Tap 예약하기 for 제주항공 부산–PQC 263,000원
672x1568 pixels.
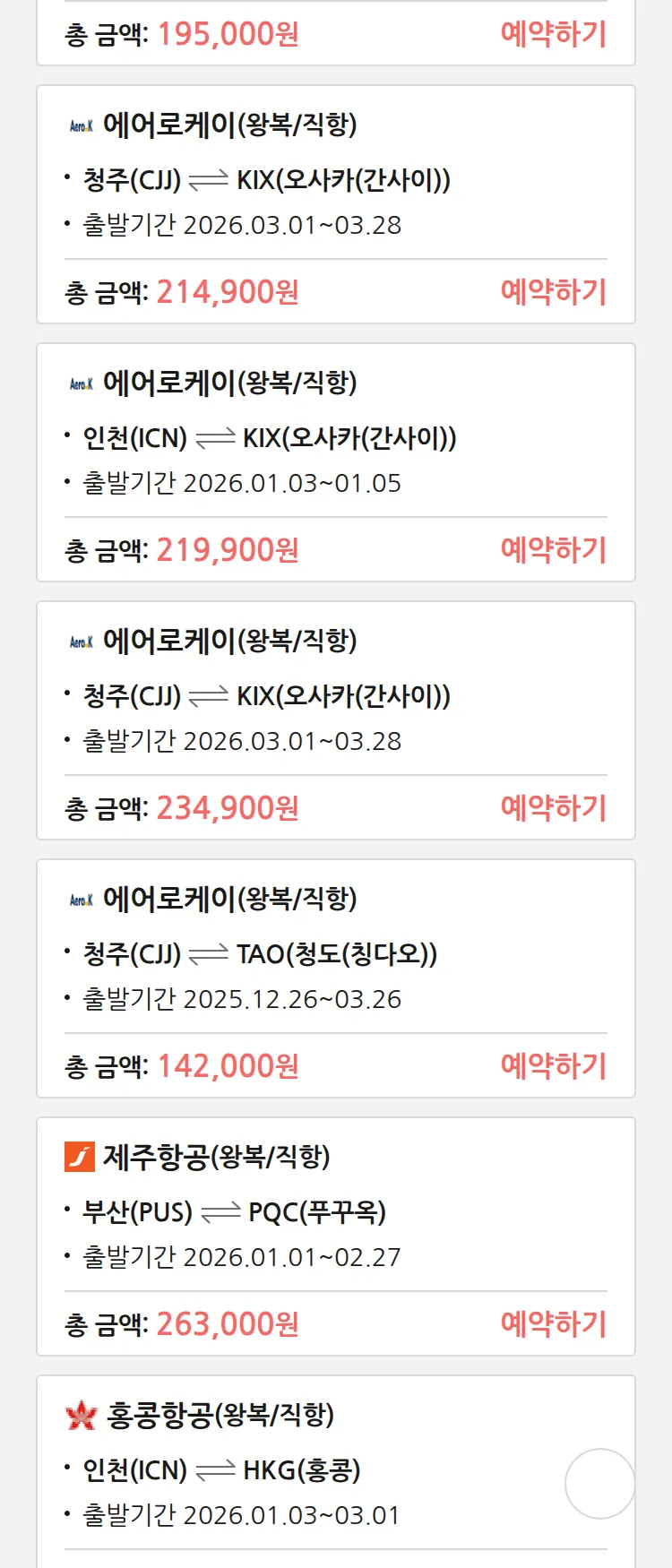[553, 1324]
